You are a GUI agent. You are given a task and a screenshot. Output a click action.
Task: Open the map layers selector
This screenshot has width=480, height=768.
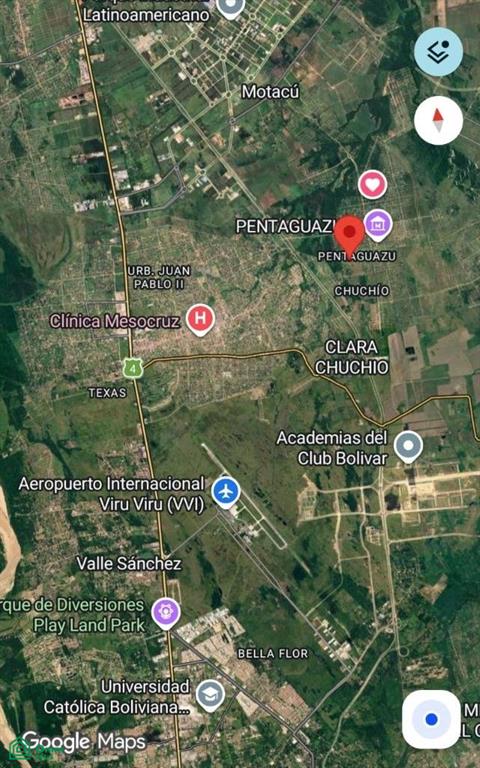click(438, 51)
